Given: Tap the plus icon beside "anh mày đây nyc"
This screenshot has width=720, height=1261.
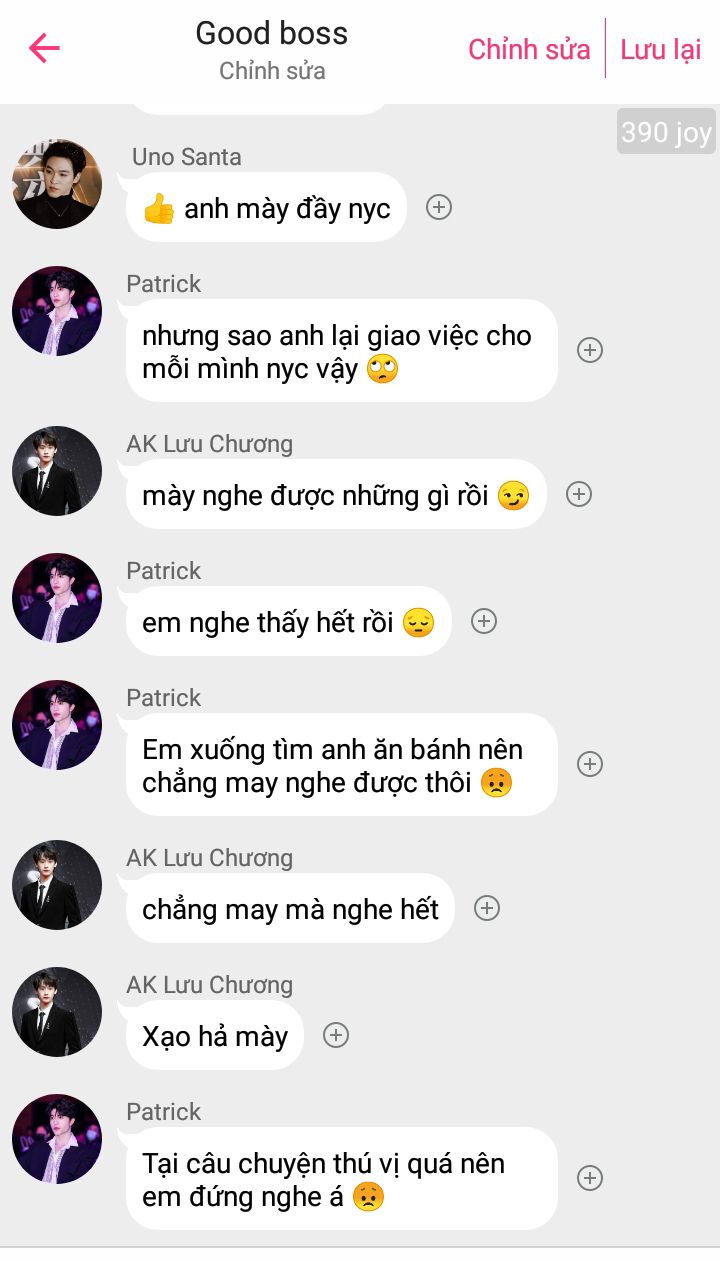Looking at the screenshot, I should pos(439,207).
